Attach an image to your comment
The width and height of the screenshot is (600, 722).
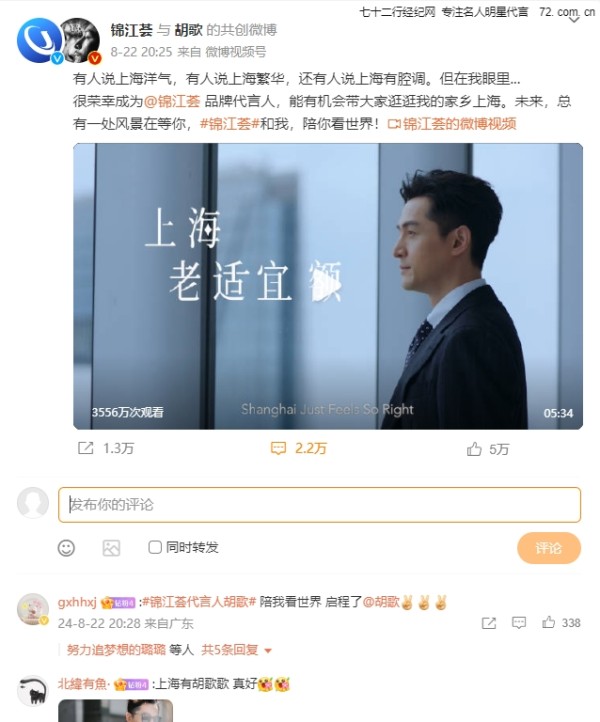[x=111, y=548]
